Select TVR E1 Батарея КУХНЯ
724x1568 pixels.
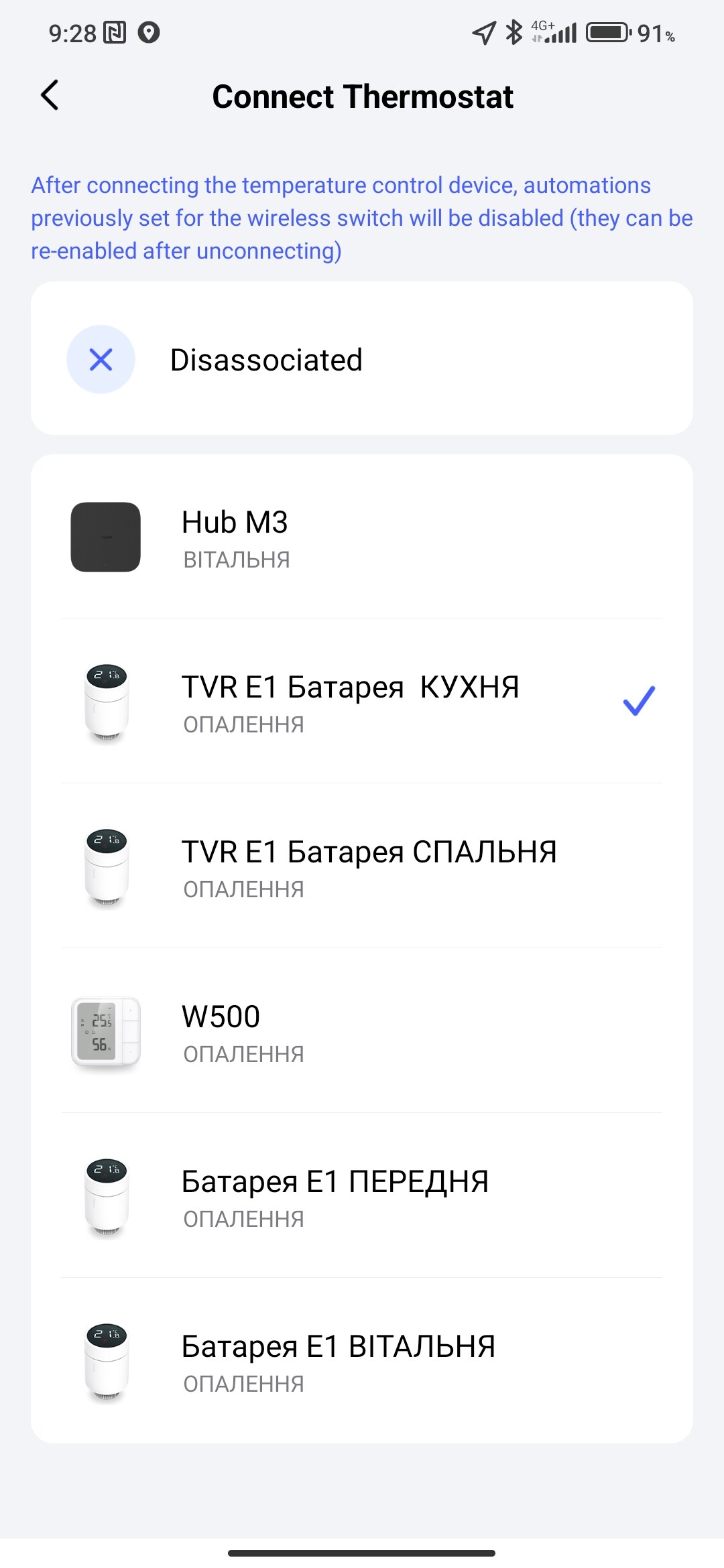pyautogui.click(x=362, y=702)
